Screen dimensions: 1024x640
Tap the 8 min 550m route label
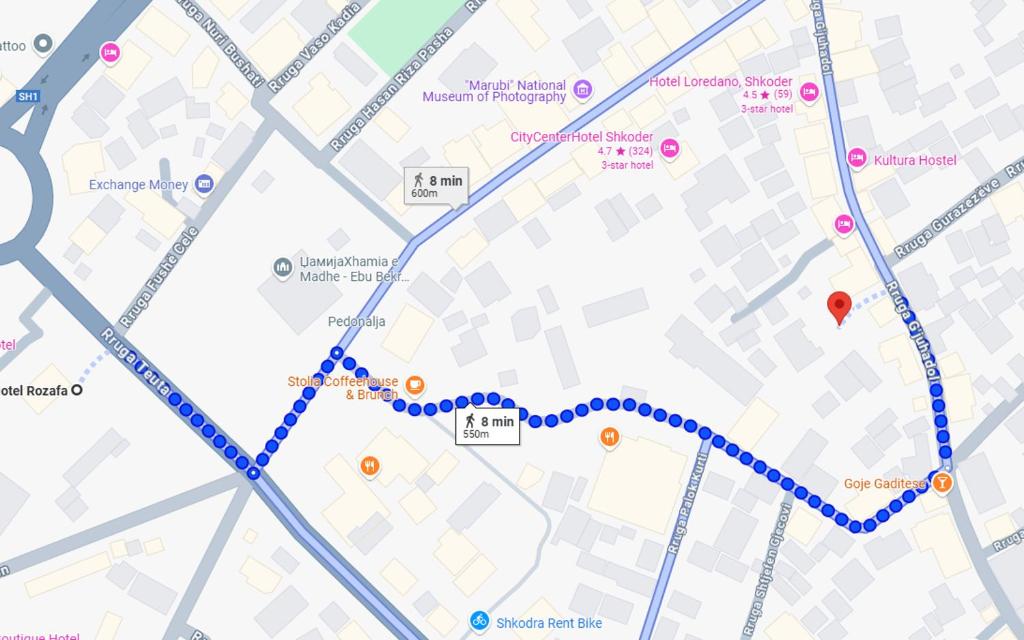pyautogui.click(x=489, y=426)
